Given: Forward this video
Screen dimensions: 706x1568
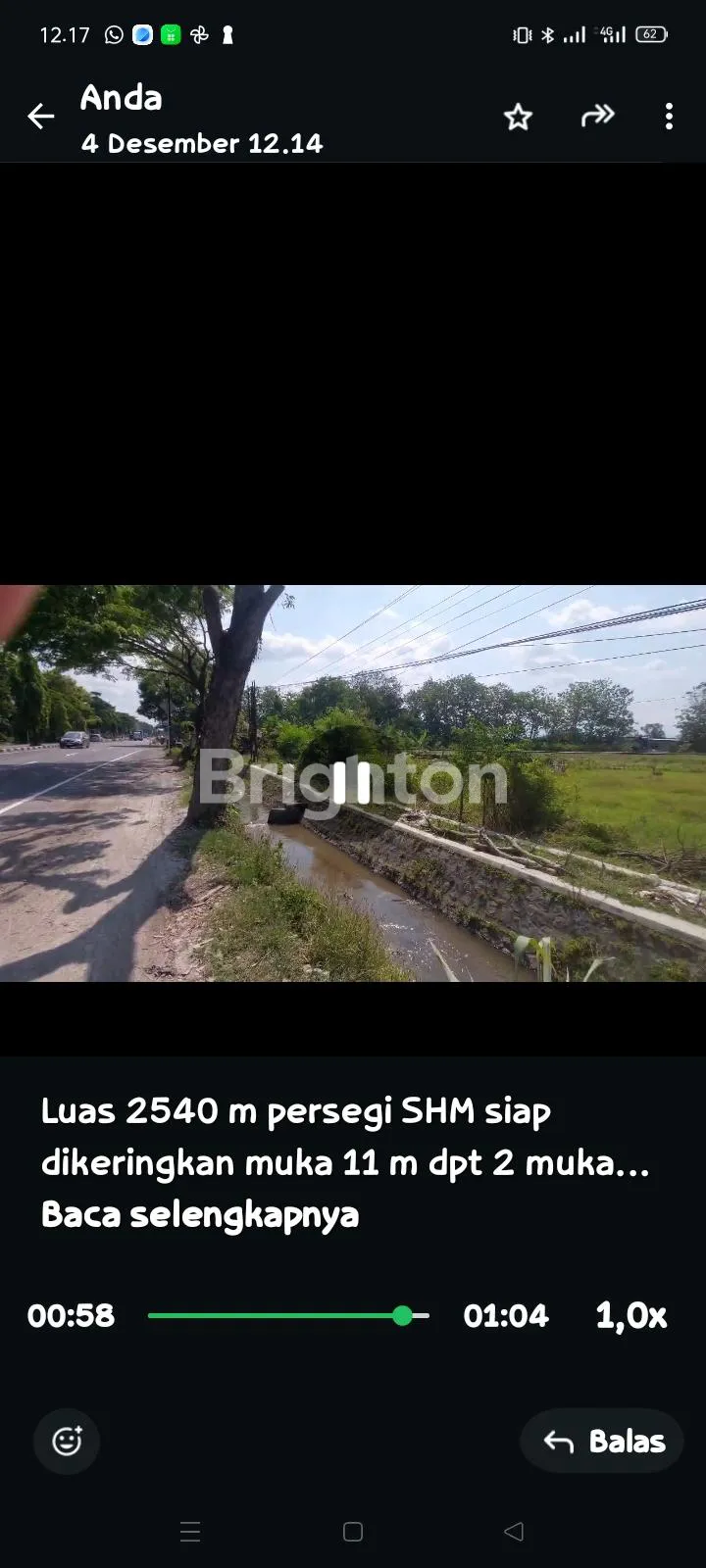Looking at the screenshot, I should point(597,117).
